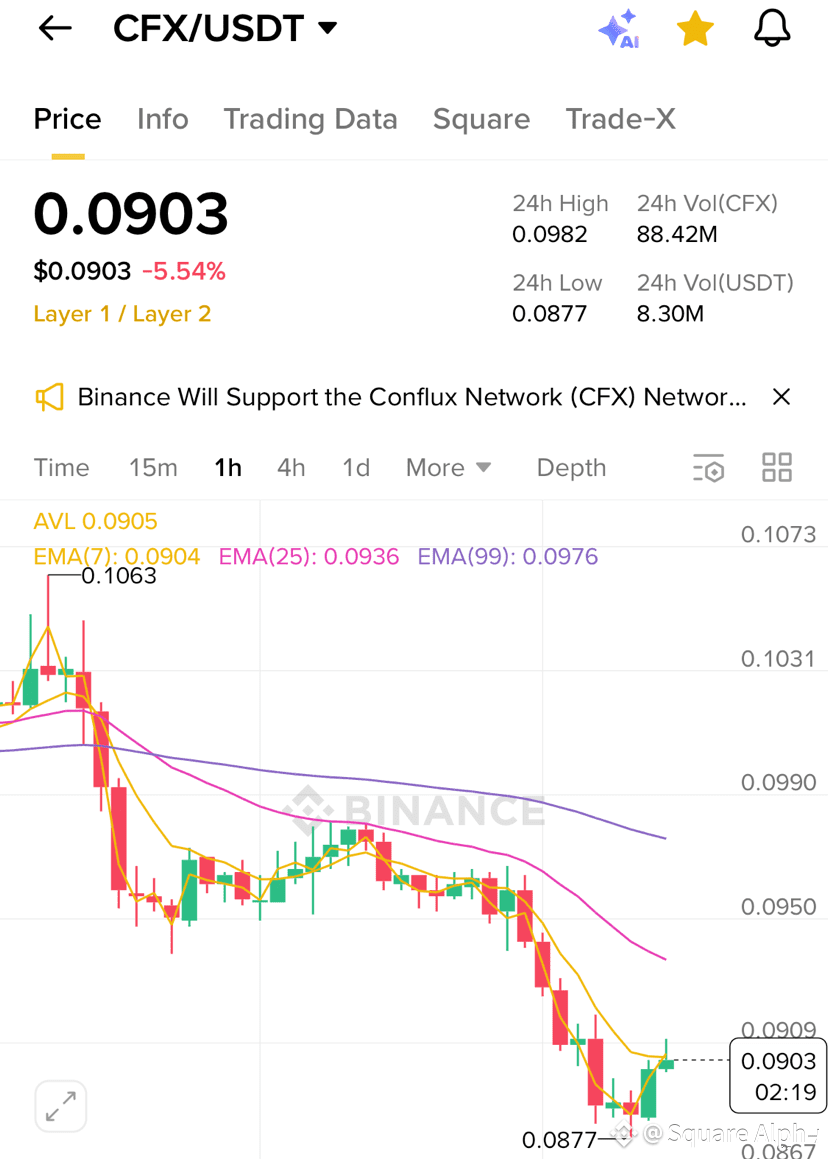Image resolution: width=828 pixels, height=1159 pixels.
Task: Go back using the arrow icon
Action: point(55,28)
